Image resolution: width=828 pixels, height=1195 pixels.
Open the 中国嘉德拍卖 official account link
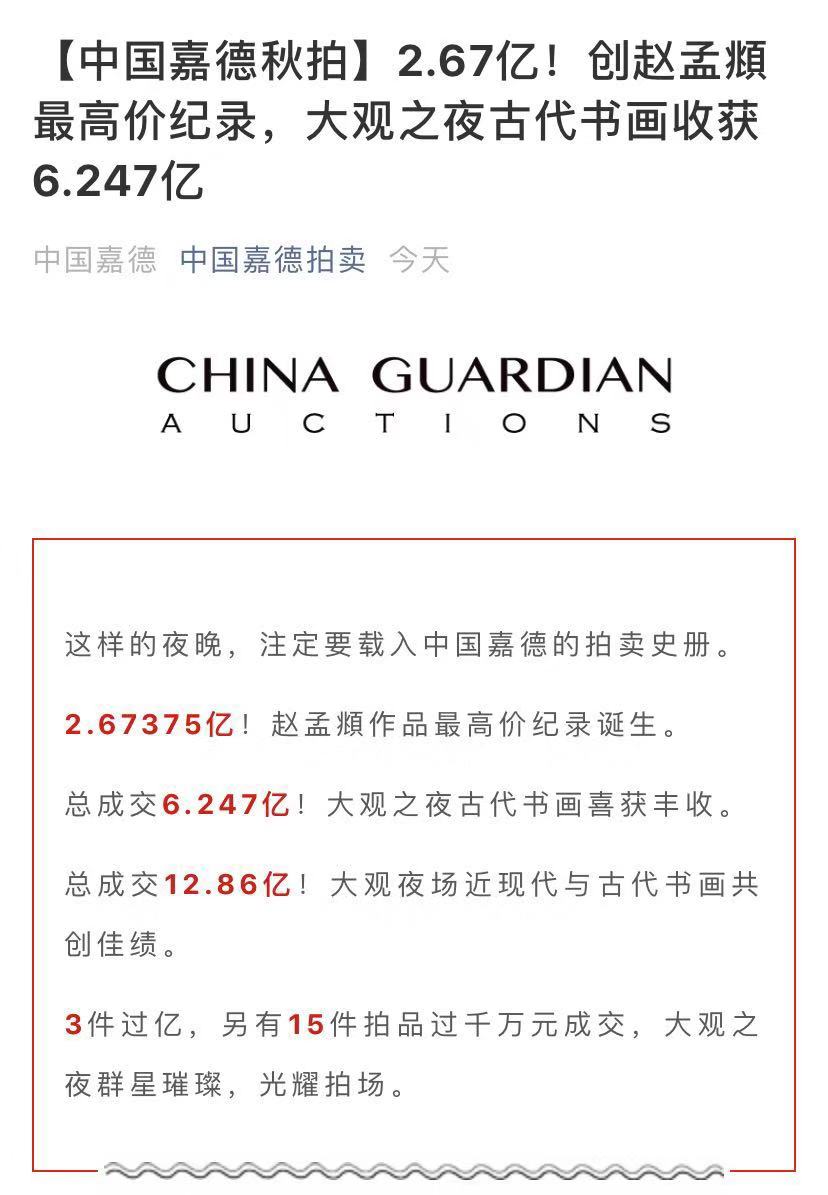[x=273, y=260]
